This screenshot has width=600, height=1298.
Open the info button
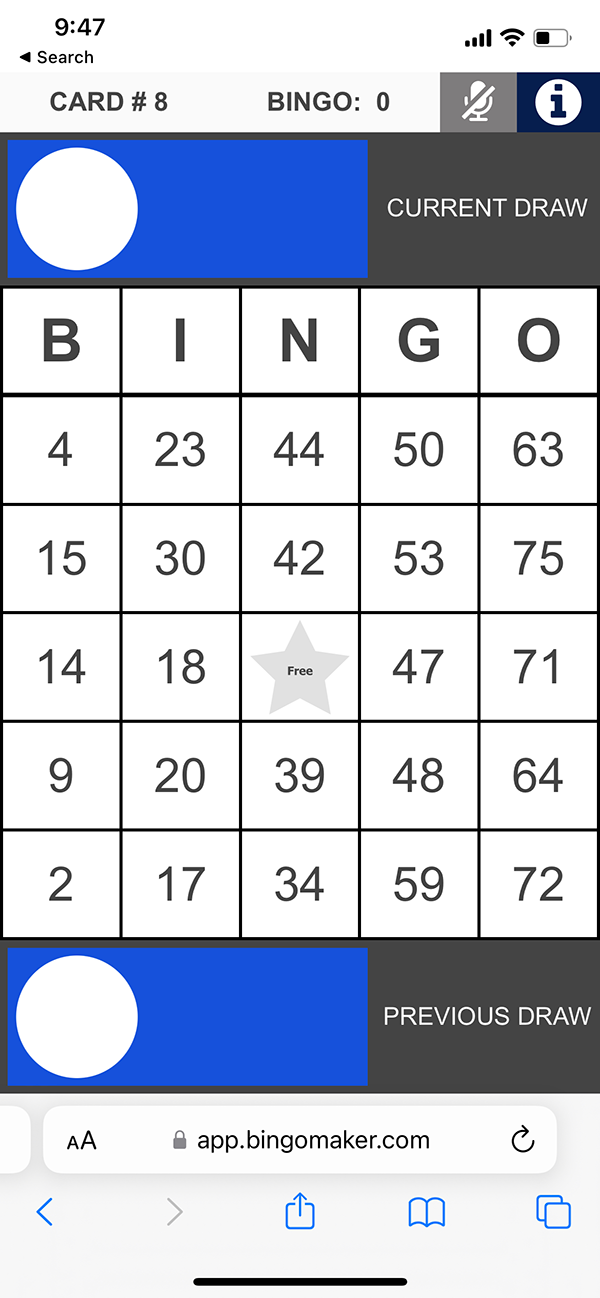click(558, 102)
